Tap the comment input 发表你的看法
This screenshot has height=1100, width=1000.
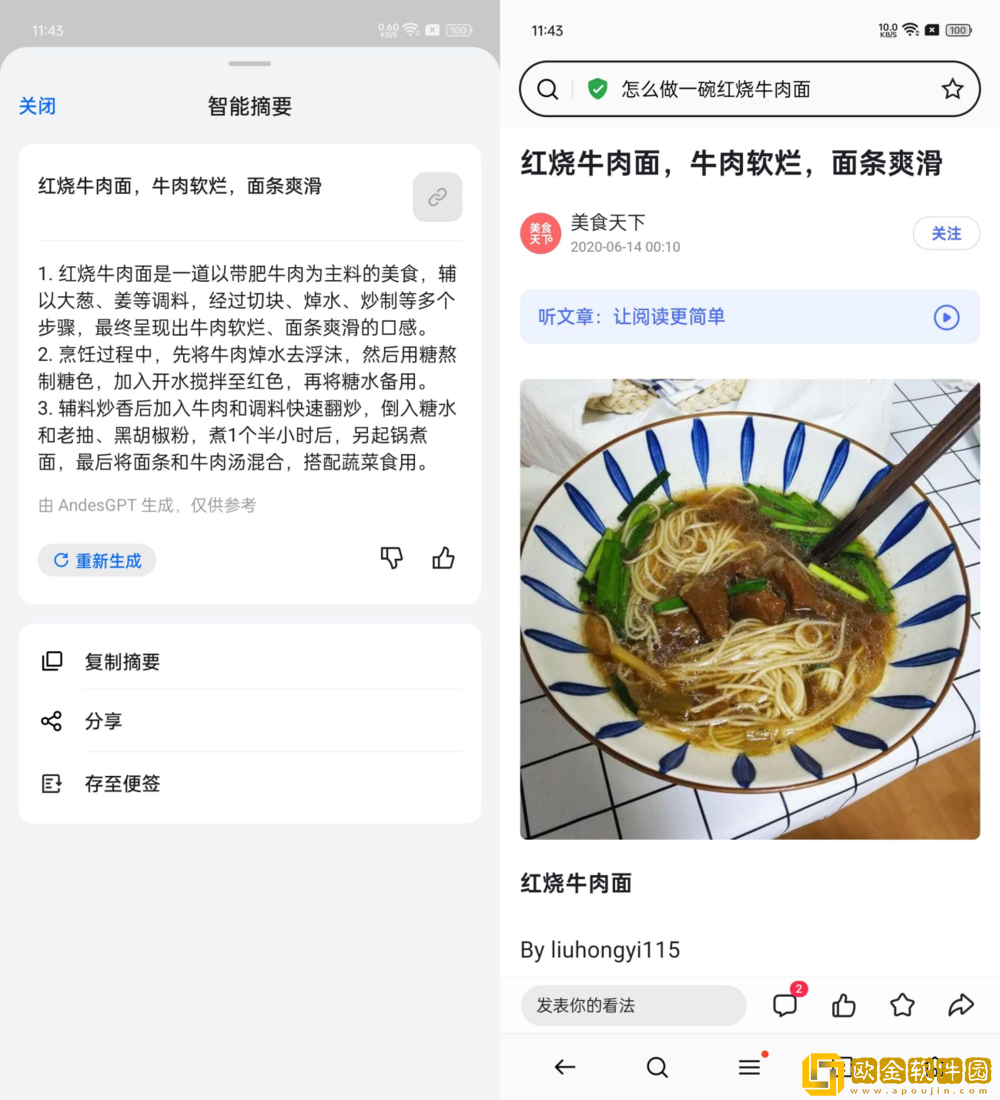(x=633, y=1005)
